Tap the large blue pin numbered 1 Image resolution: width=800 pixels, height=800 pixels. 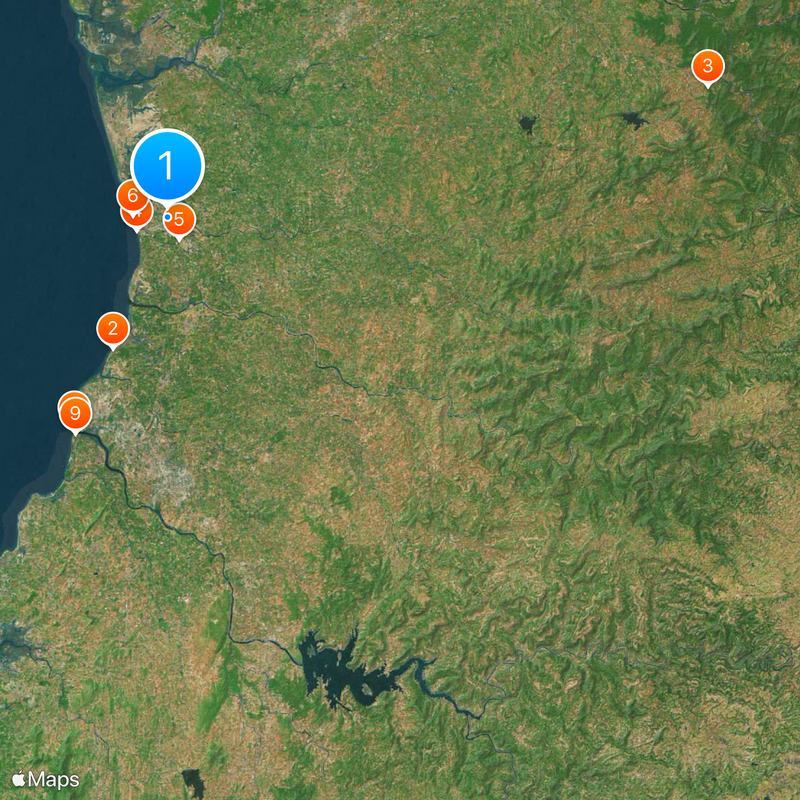[167, 165]
